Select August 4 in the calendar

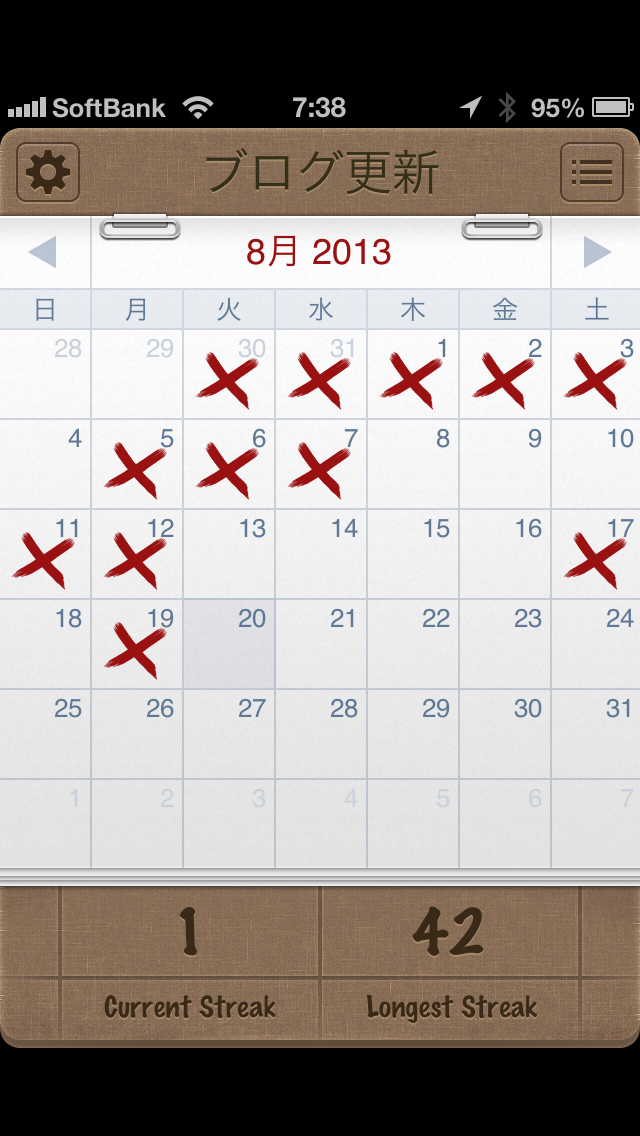tap(45, 464)
